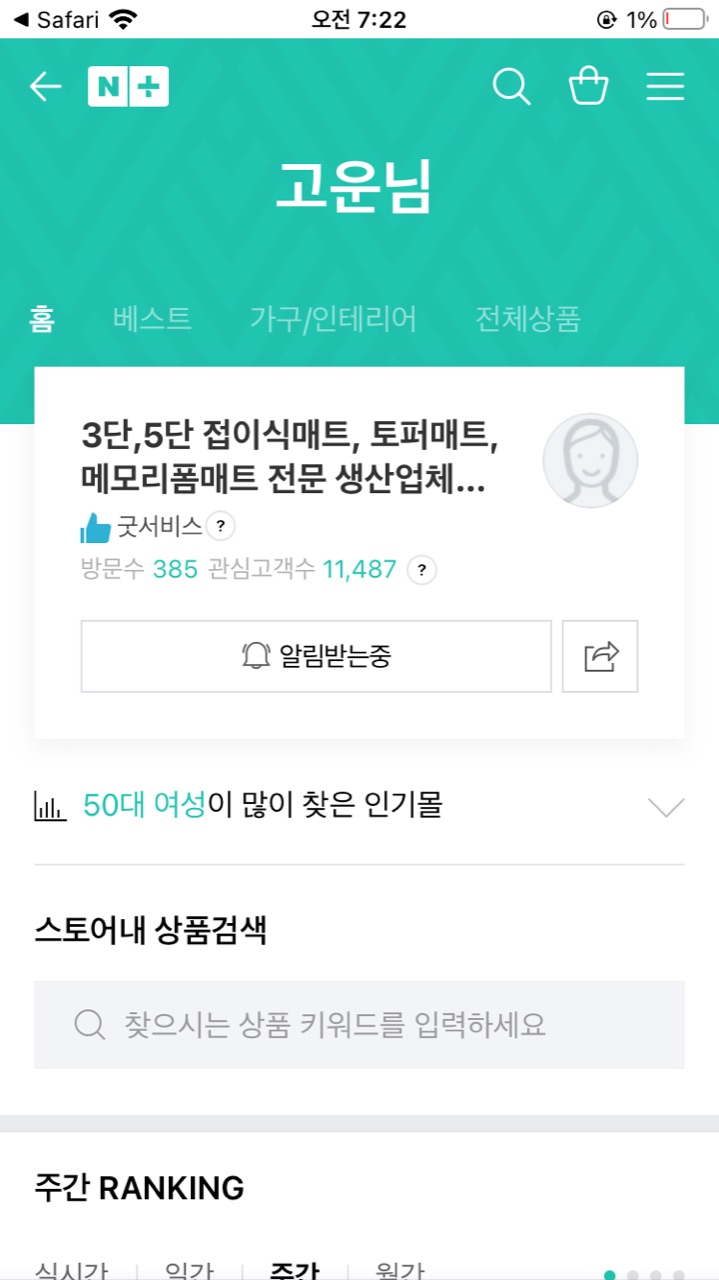Open the search magnifier icon
Viewport: 719px width, 1280px height.
click(x=511, y=87)
